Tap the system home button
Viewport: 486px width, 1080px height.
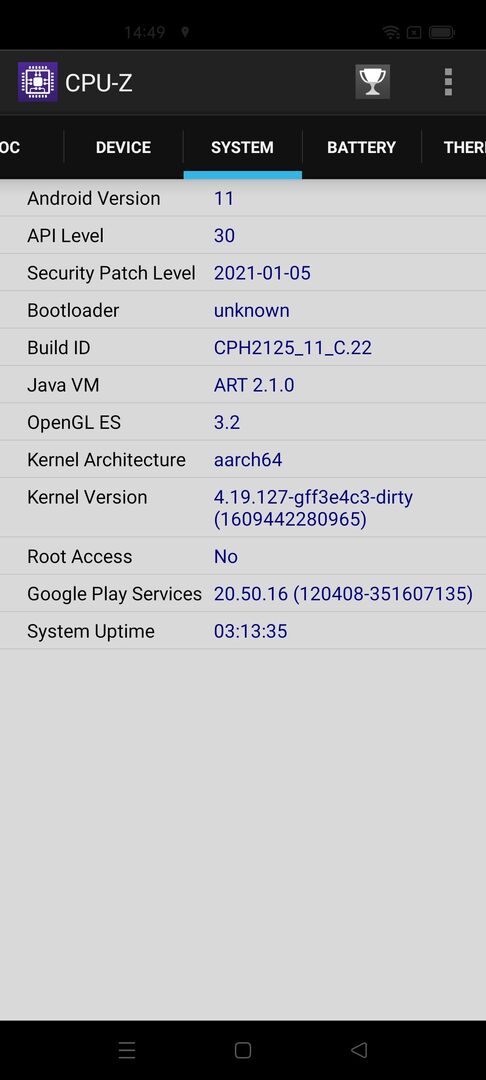click(243, 1050)
